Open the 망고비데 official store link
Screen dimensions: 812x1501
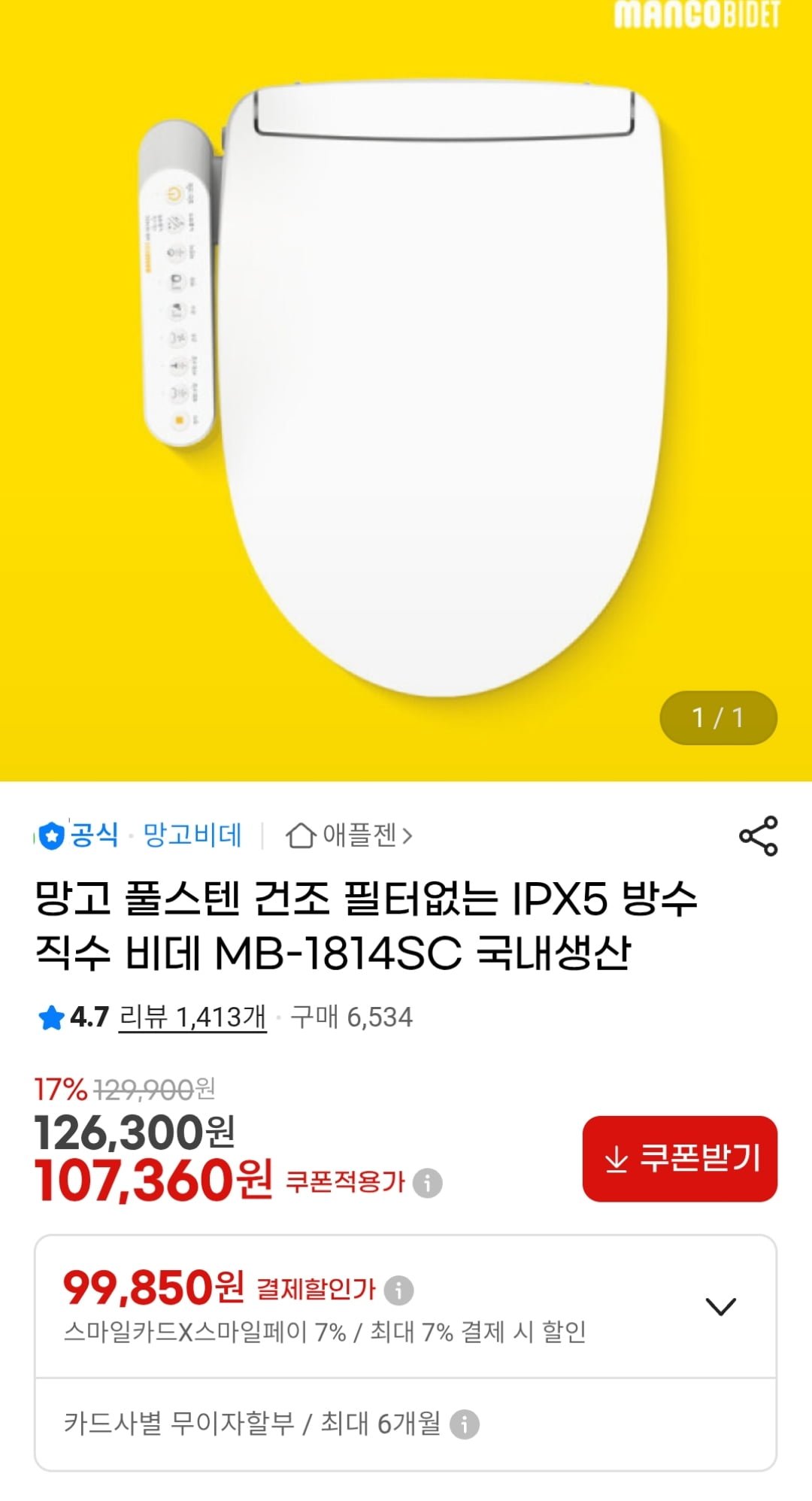pos(192,835)
